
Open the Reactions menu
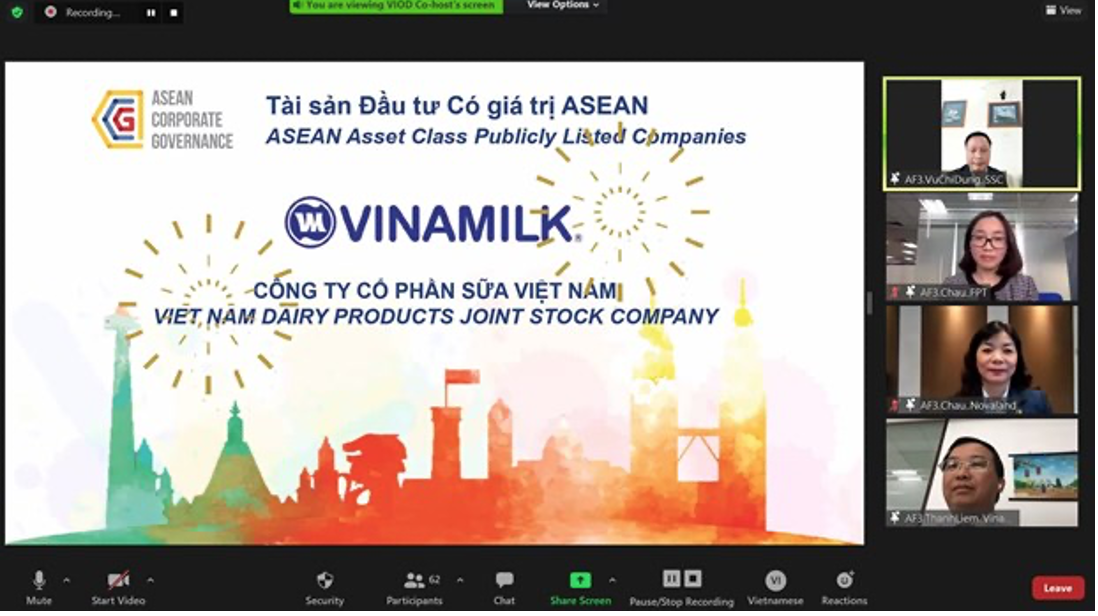(x=844, y=587)
